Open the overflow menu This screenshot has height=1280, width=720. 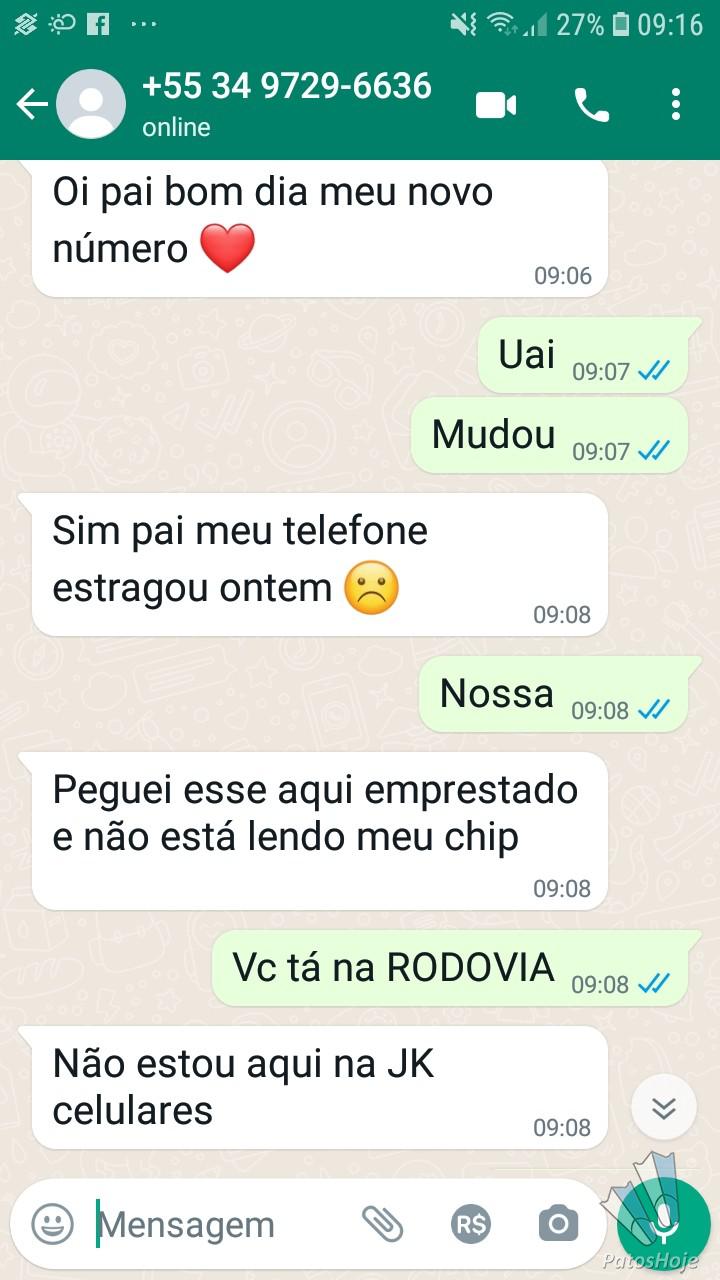point(676,104)
